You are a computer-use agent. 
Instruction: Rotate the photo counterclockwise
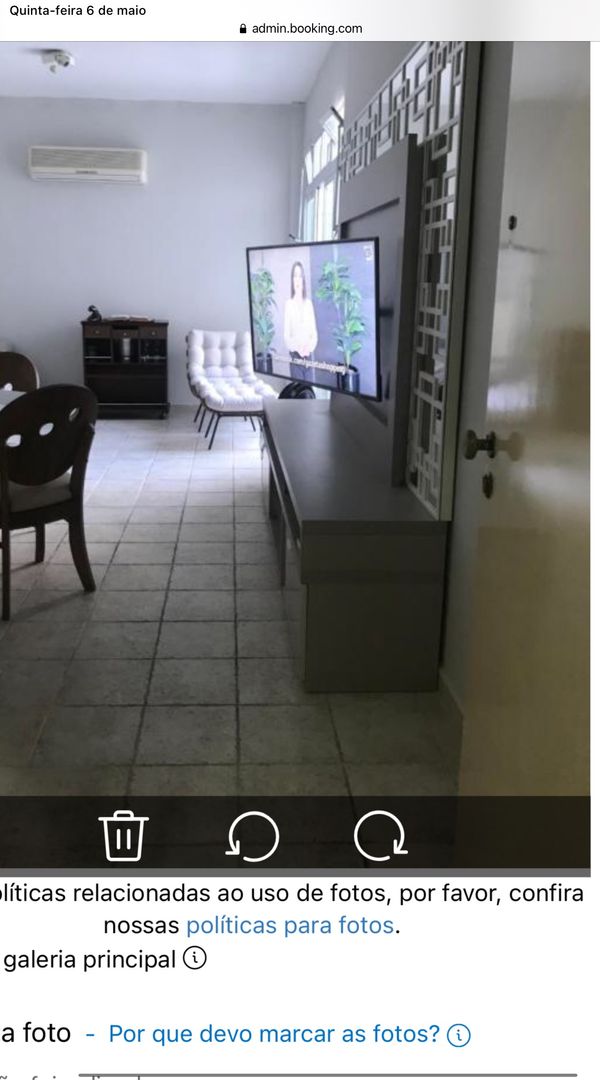click(252, 835)
